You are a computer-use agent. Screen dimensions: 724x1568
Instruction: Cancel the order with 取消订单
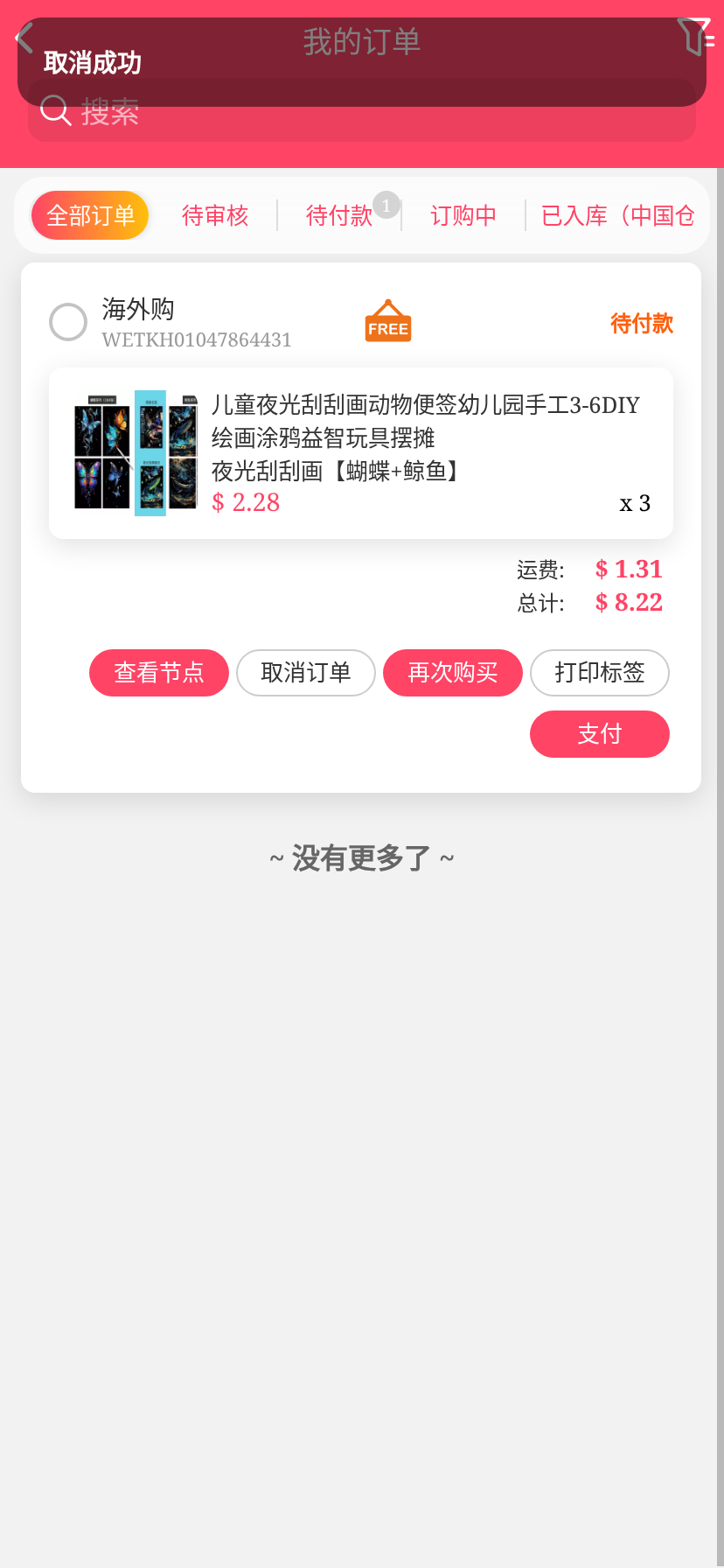306,673
